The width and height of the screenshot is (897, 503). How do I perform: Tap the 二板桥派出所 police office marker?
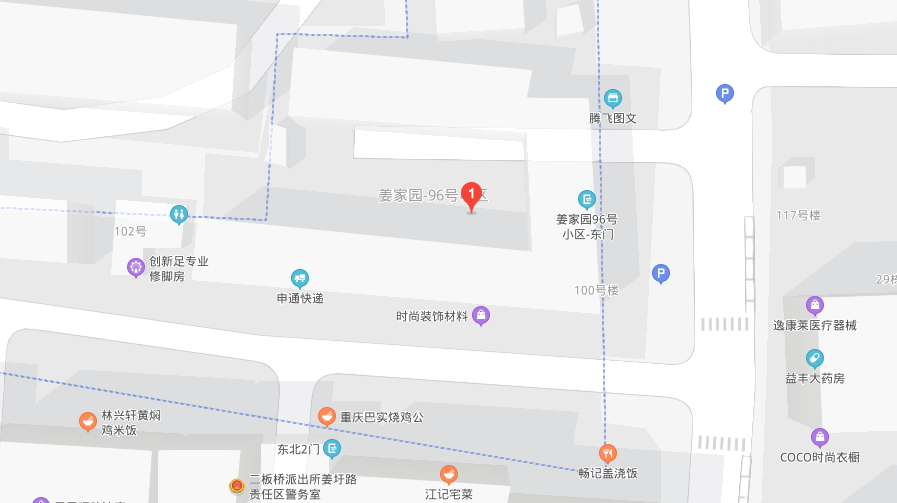tap(236, 487)
